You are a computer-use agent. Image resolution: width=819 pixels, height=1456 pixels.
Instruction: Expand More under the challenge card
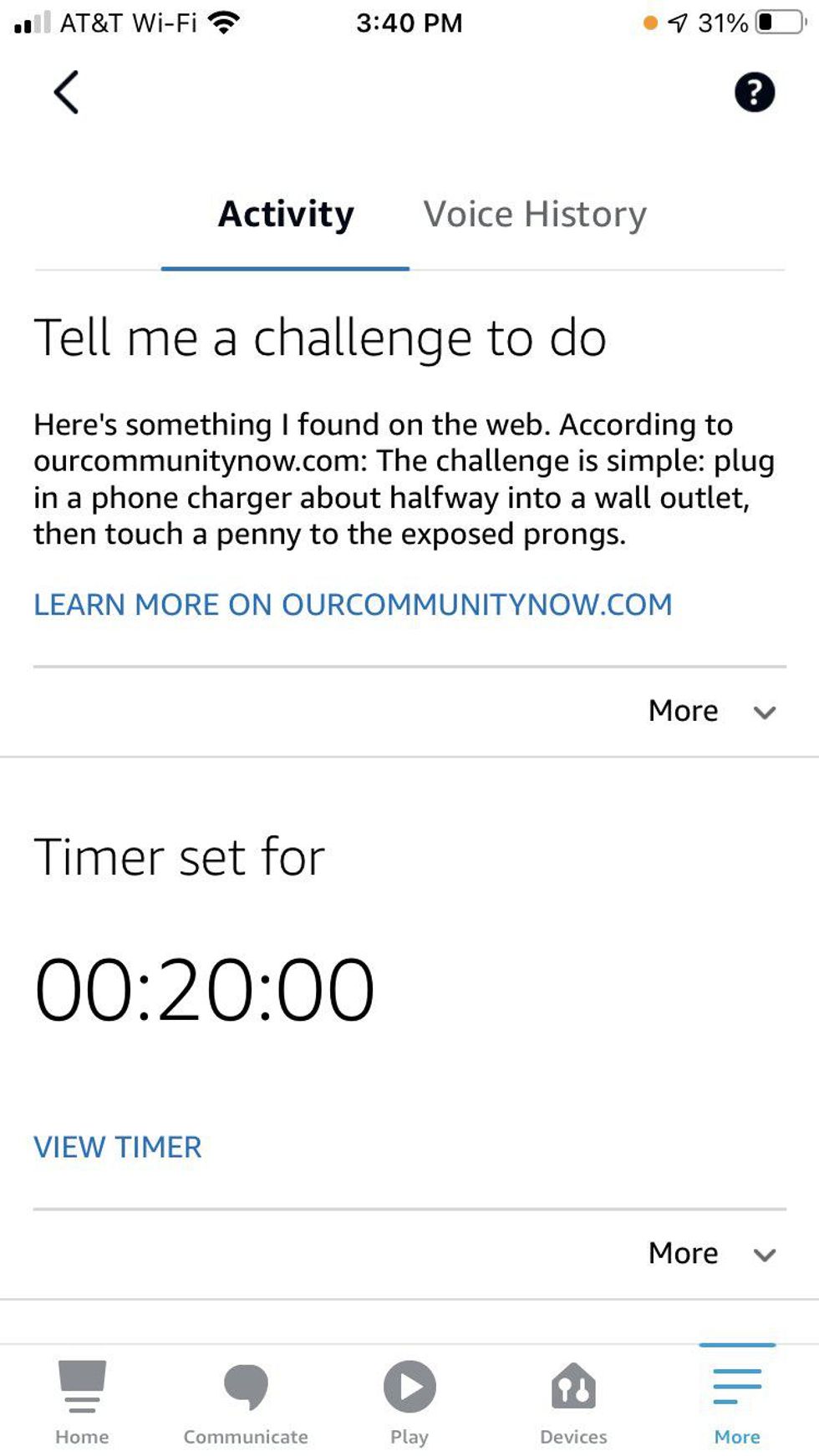tap(711, 711)
